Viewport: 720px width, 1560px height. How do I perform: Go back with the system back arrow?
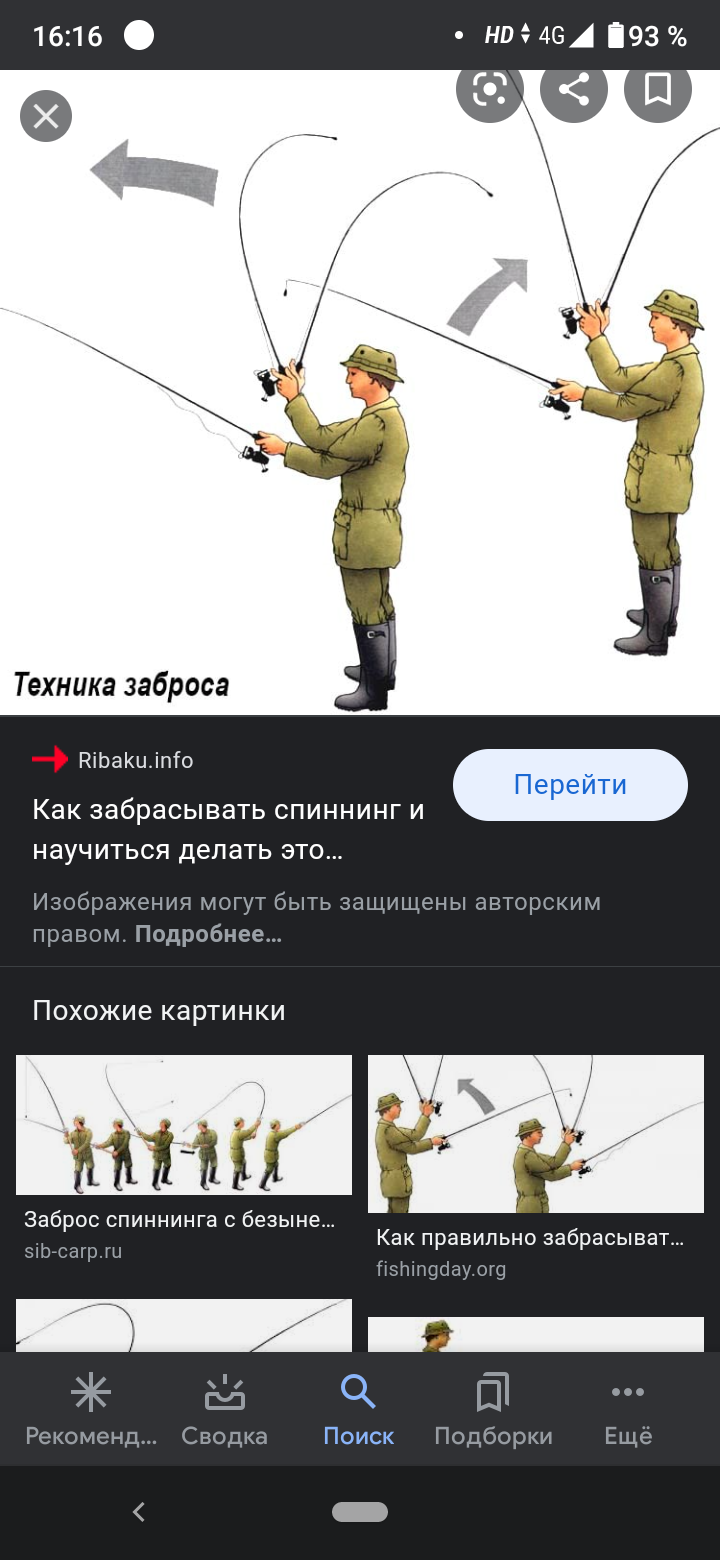[x=139, y=1512]
